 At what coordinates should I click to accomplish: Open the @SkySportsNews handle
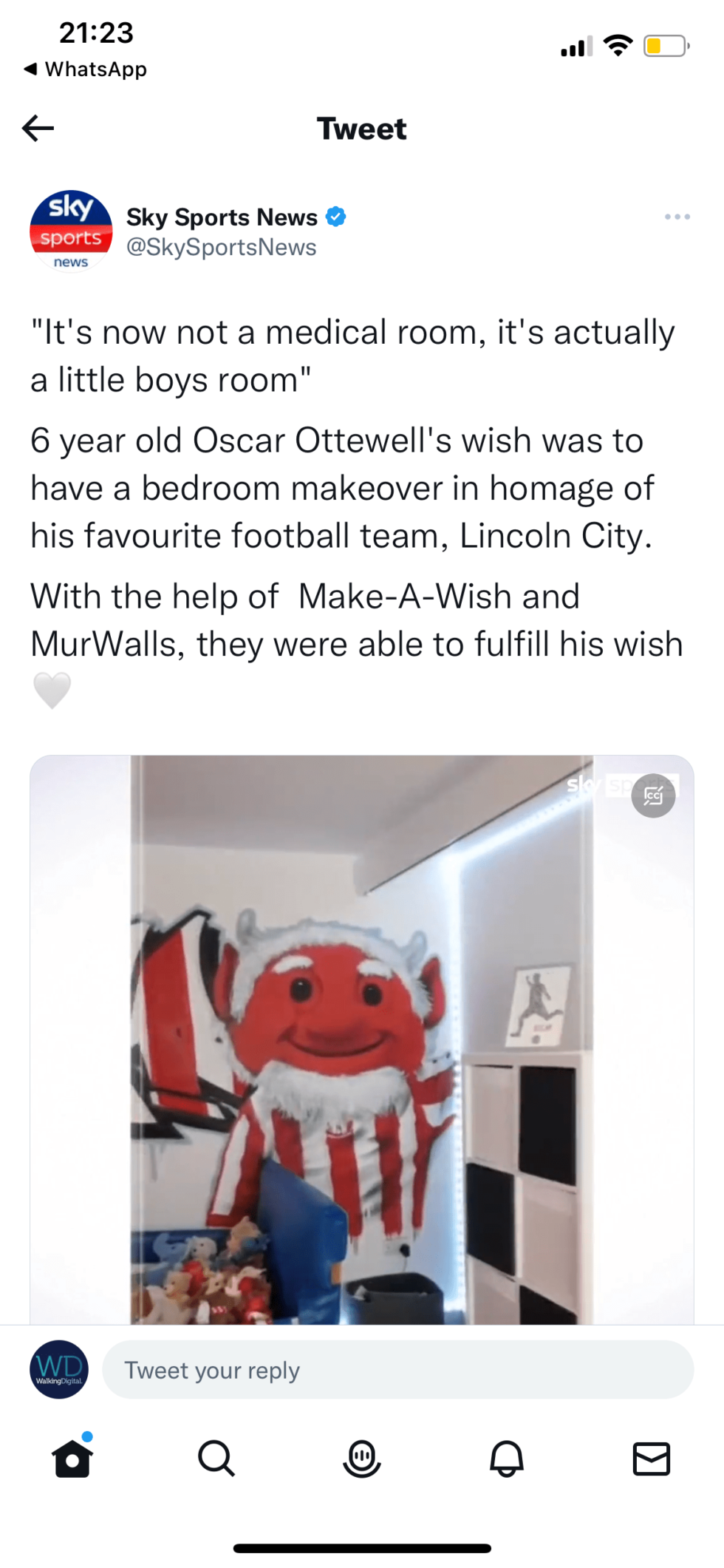[x=222, y=247]
